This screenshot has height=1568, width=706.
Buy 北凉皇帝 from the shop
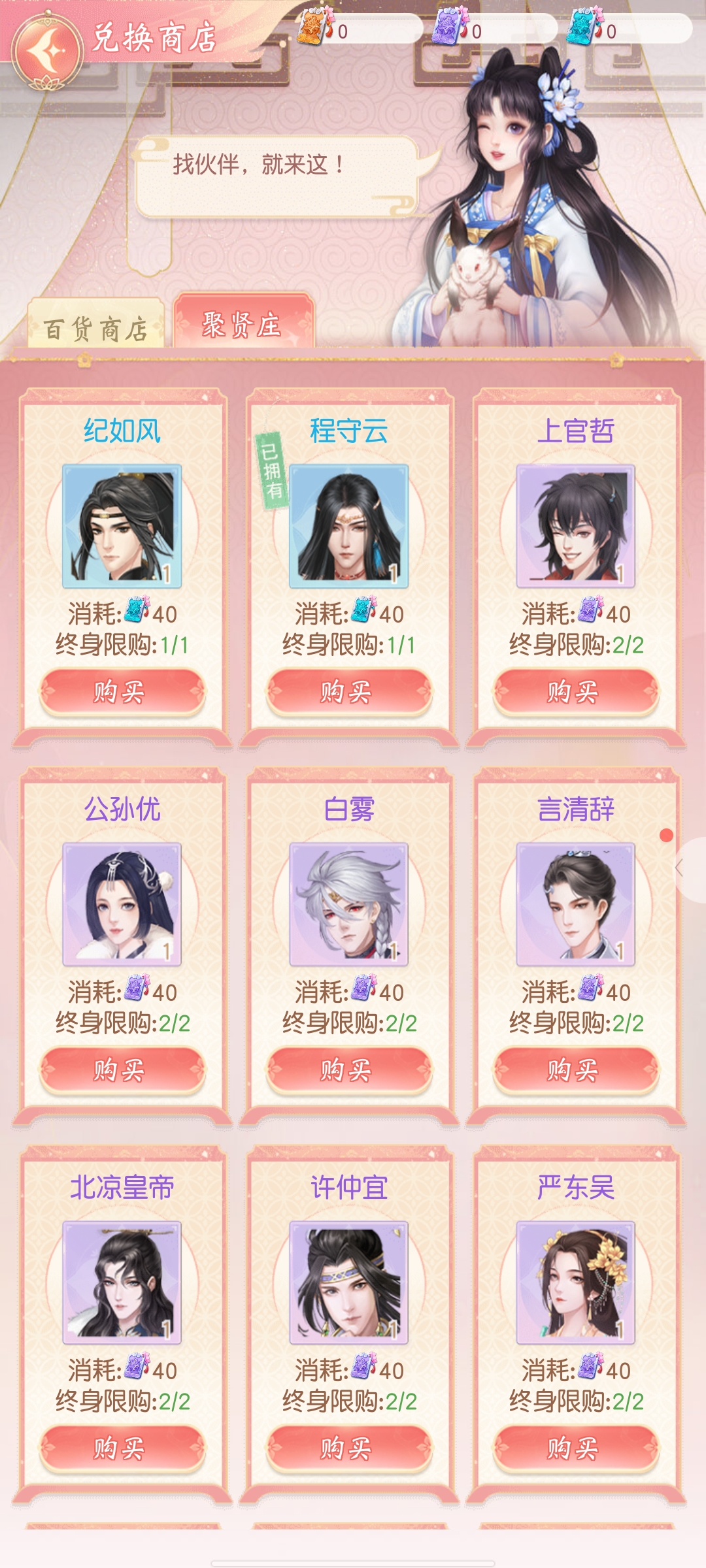pos(122,1448)
